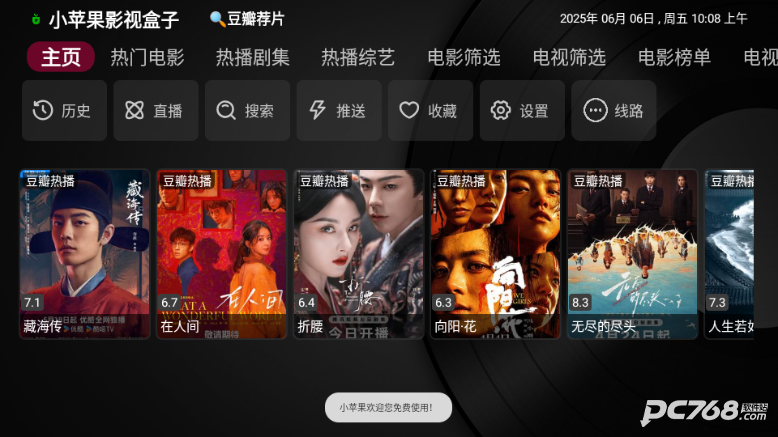The width and height of the screenshot is (778, 437).
Task: Select the 主页 tab
Action: click(x=61, y=58)
